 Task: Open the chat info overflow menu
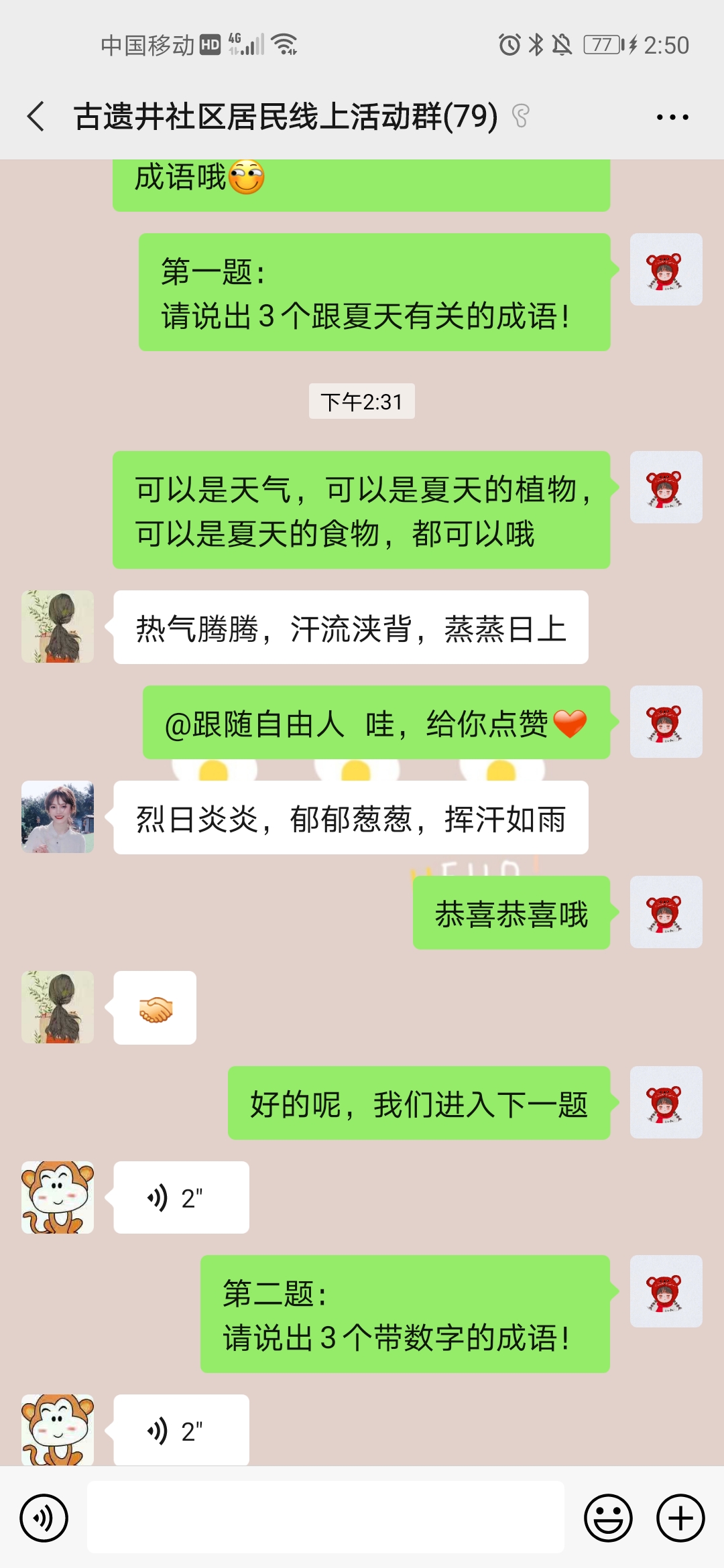point(672,117)
